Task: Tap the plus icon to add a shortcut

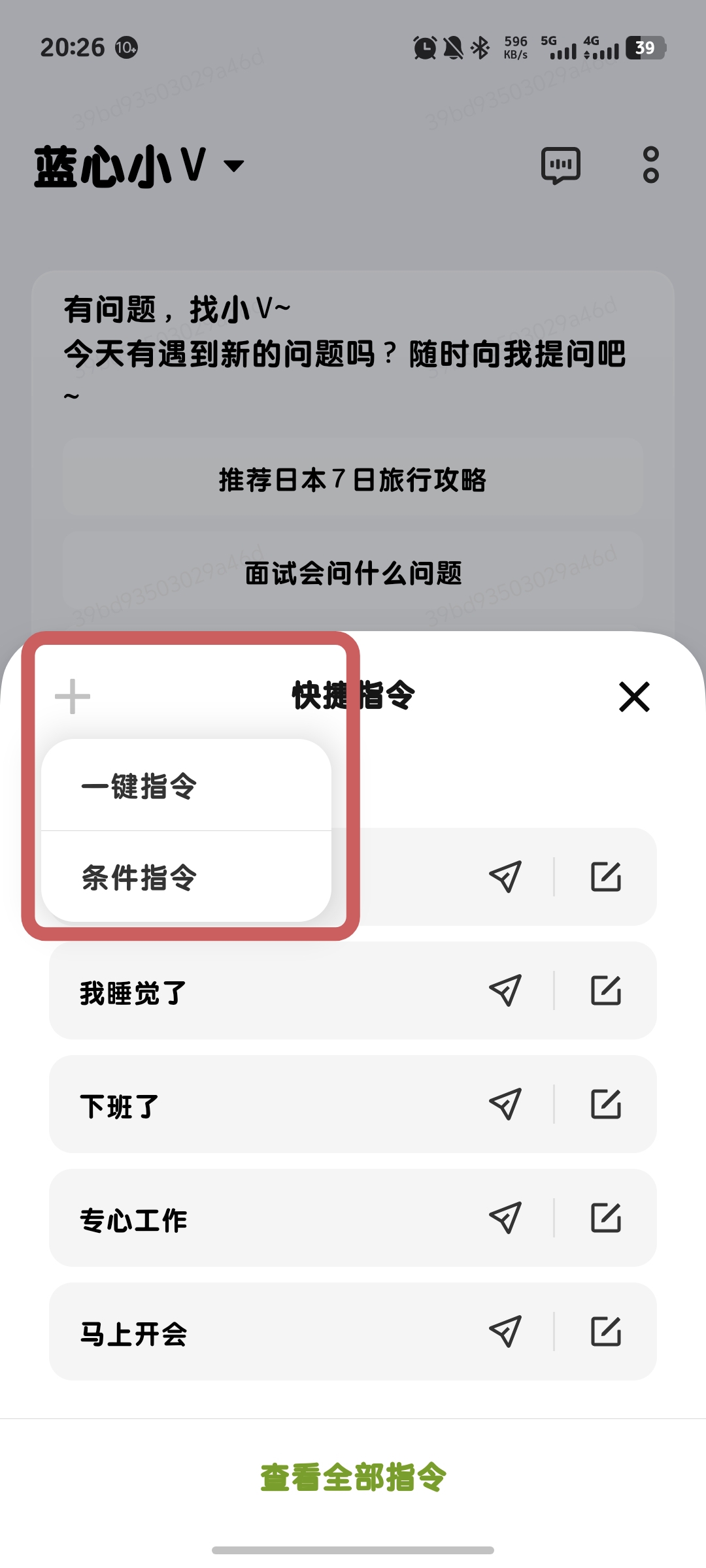Action: (73, 696)
